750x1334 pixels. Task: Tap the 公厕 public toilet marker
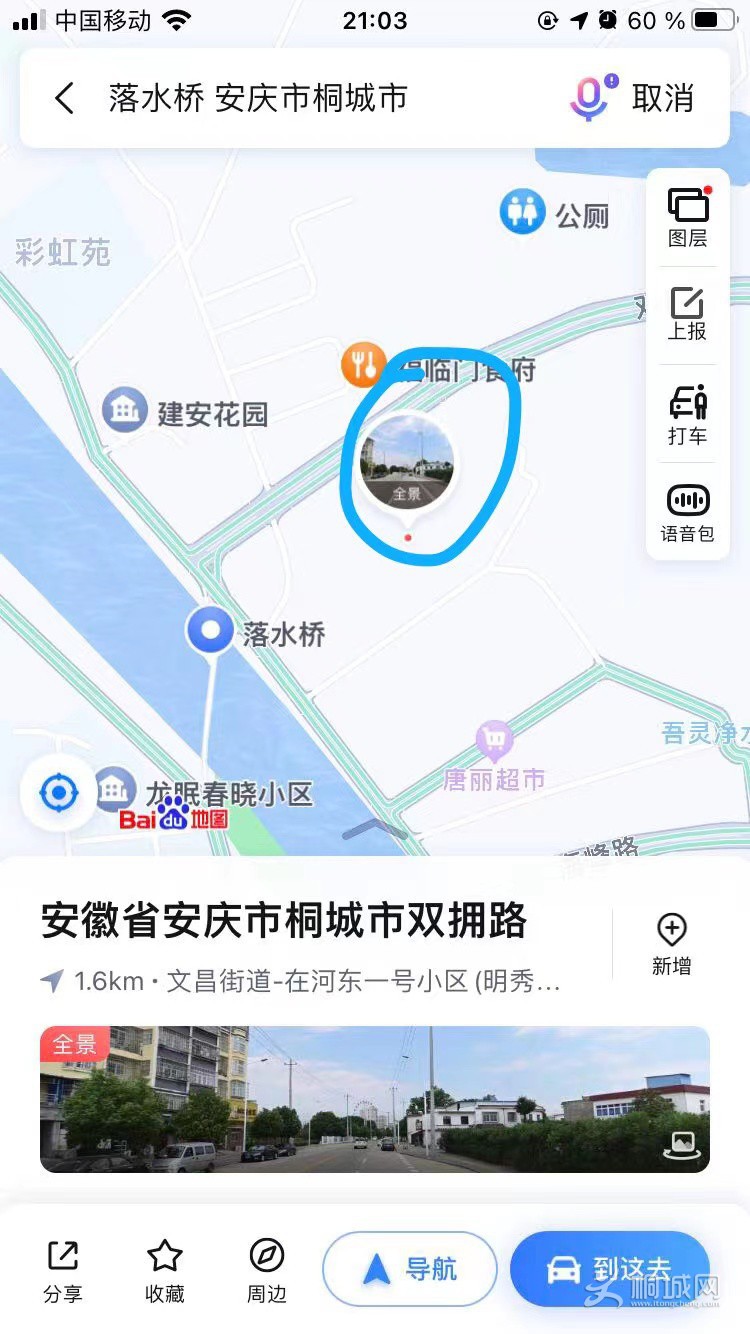click(522, 213)
